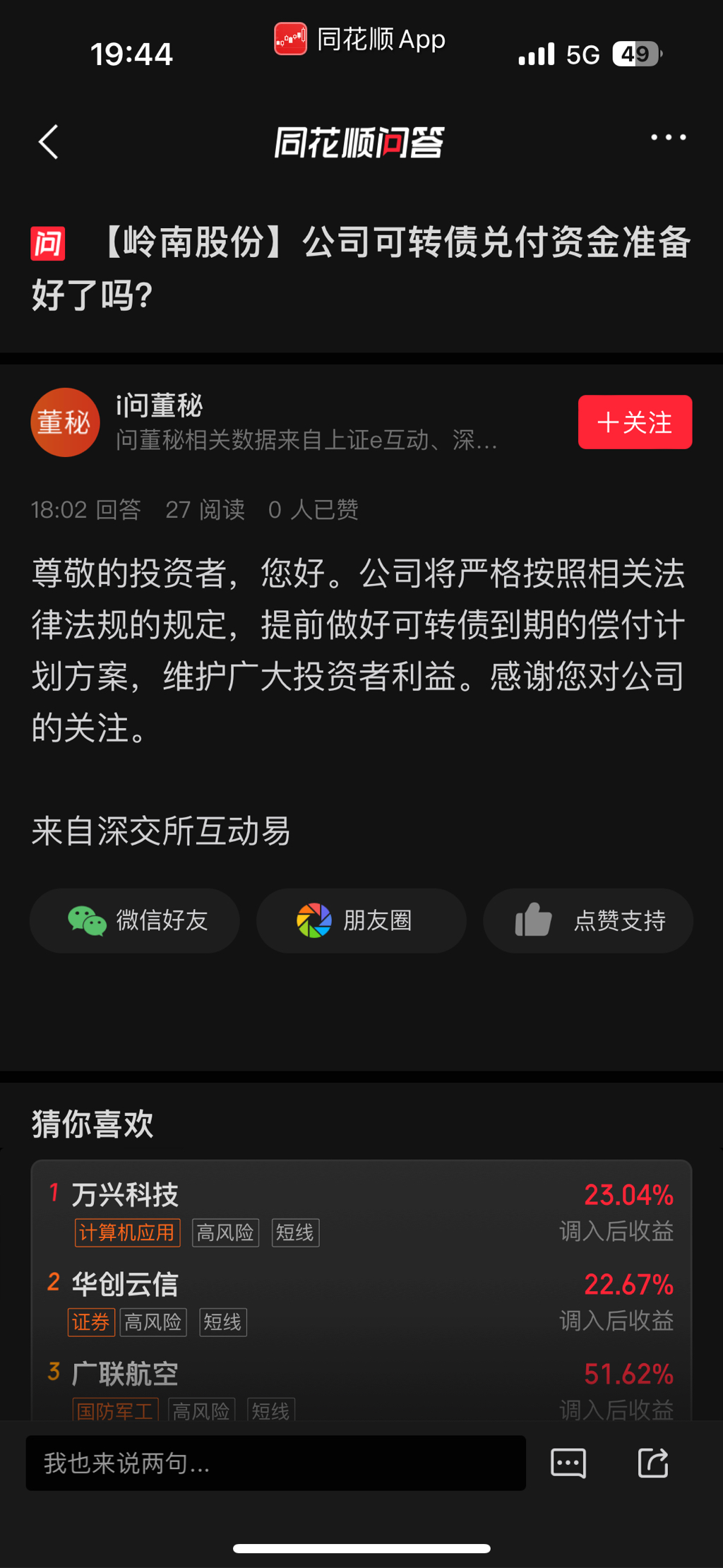Viewport: 723px width, 1568px height.
Task: Go back using the top-left arrow
Action: (x=48, y=142)
